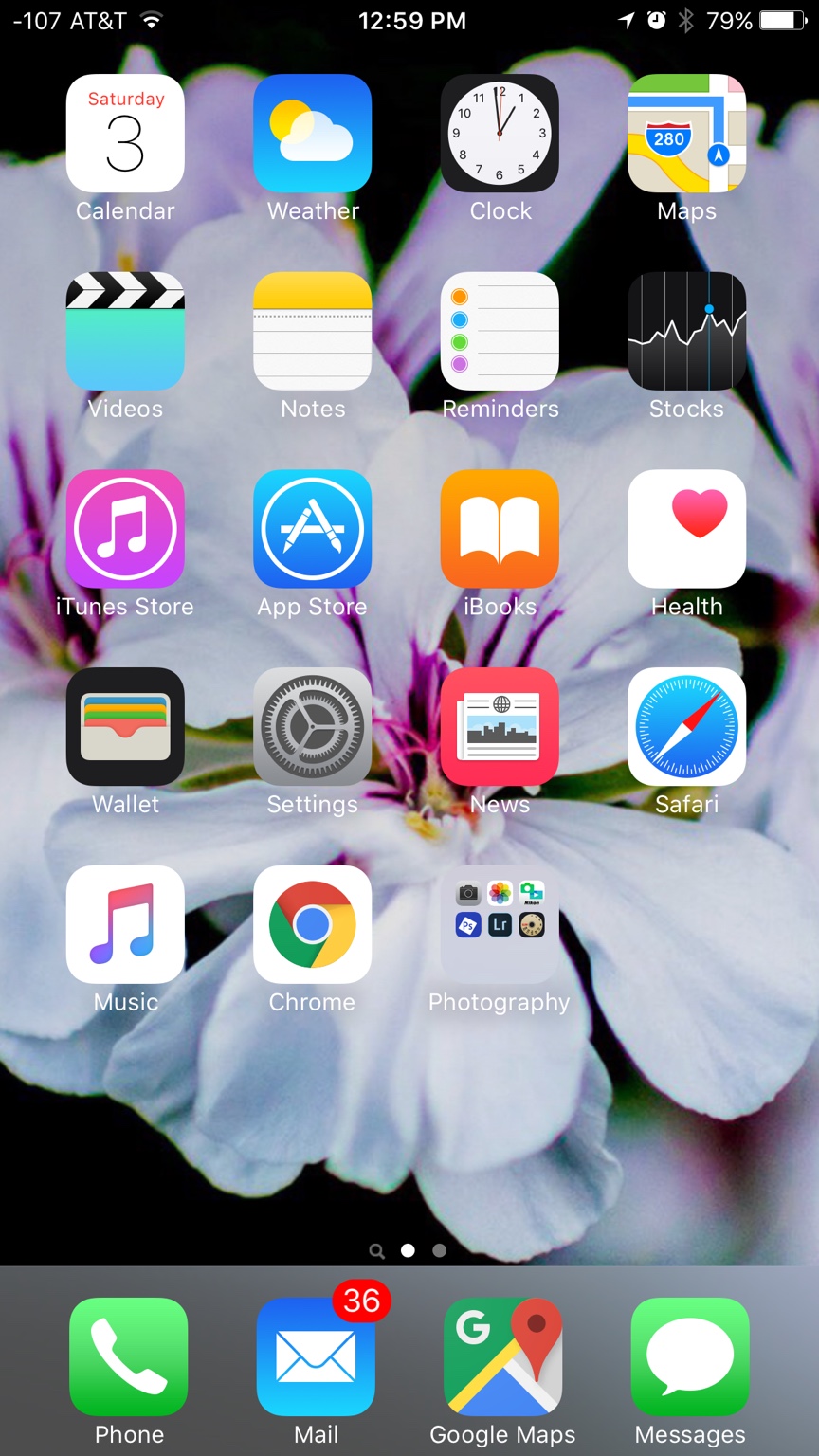
Task: Open Apple Maps
Action: click(686, 134)
